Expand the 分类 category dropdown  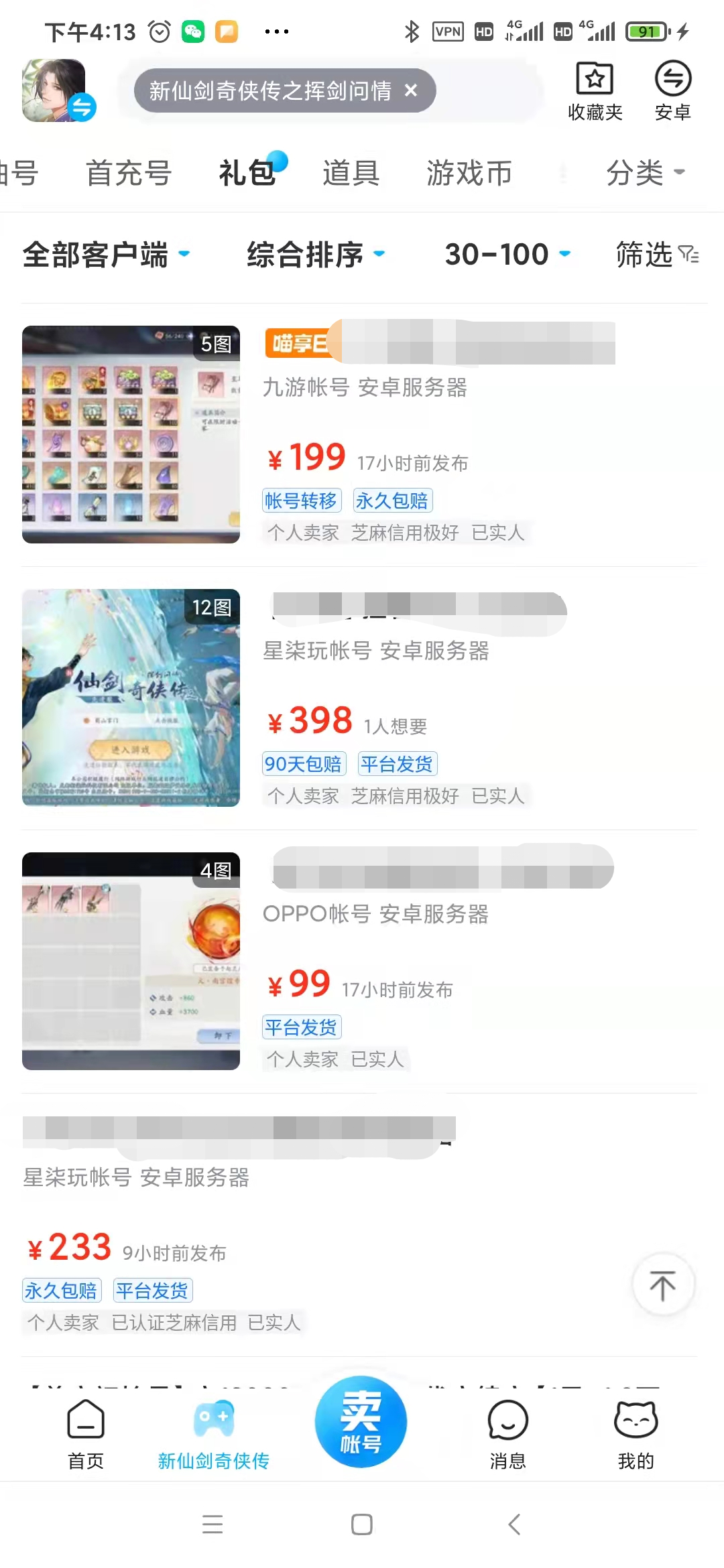click(x=644, y=173)
